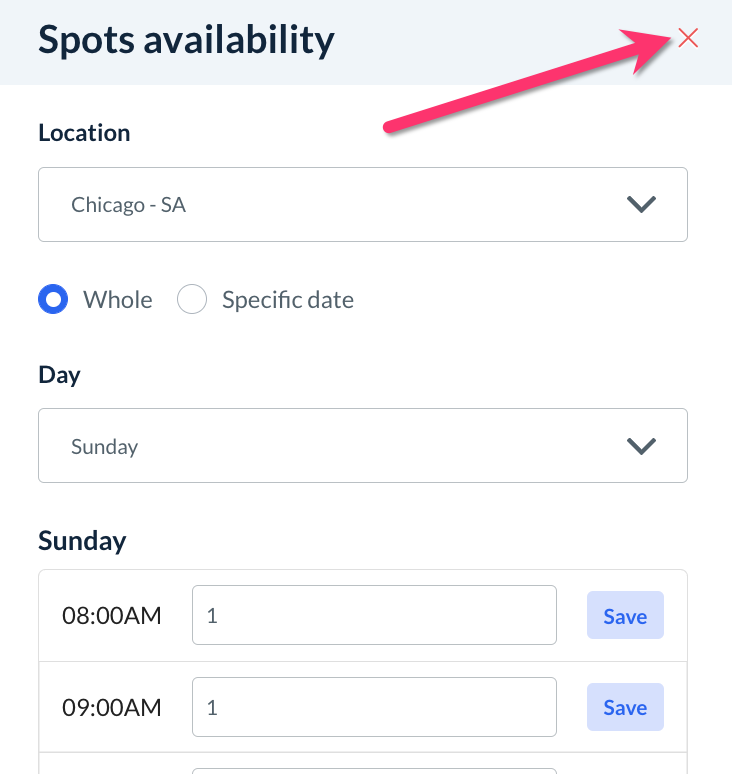The height and width of the screenshot is (774, 732).
Task: Select the Whole radio option
Action: coord(53,300)
